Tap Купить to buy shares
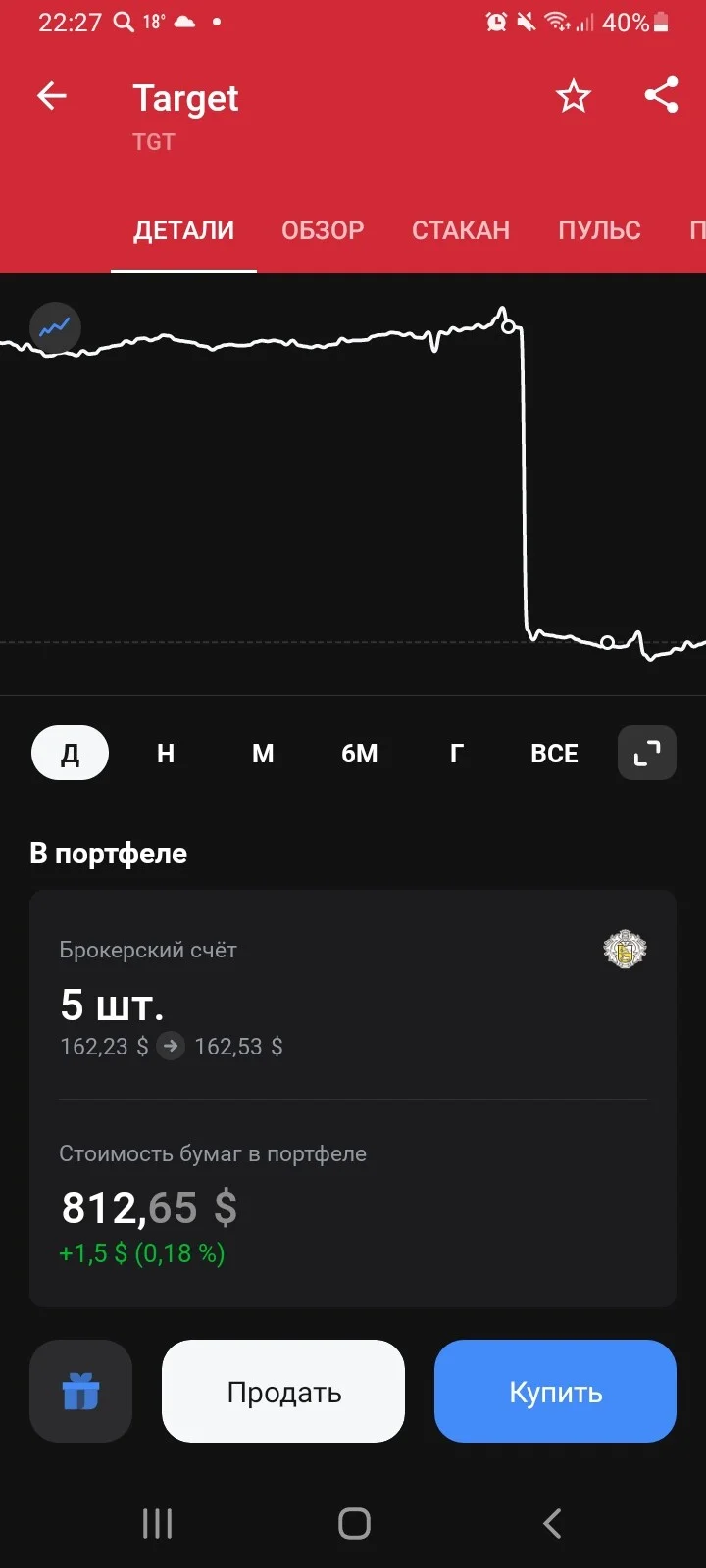The image size is (706, 1568). [555, 1391]
